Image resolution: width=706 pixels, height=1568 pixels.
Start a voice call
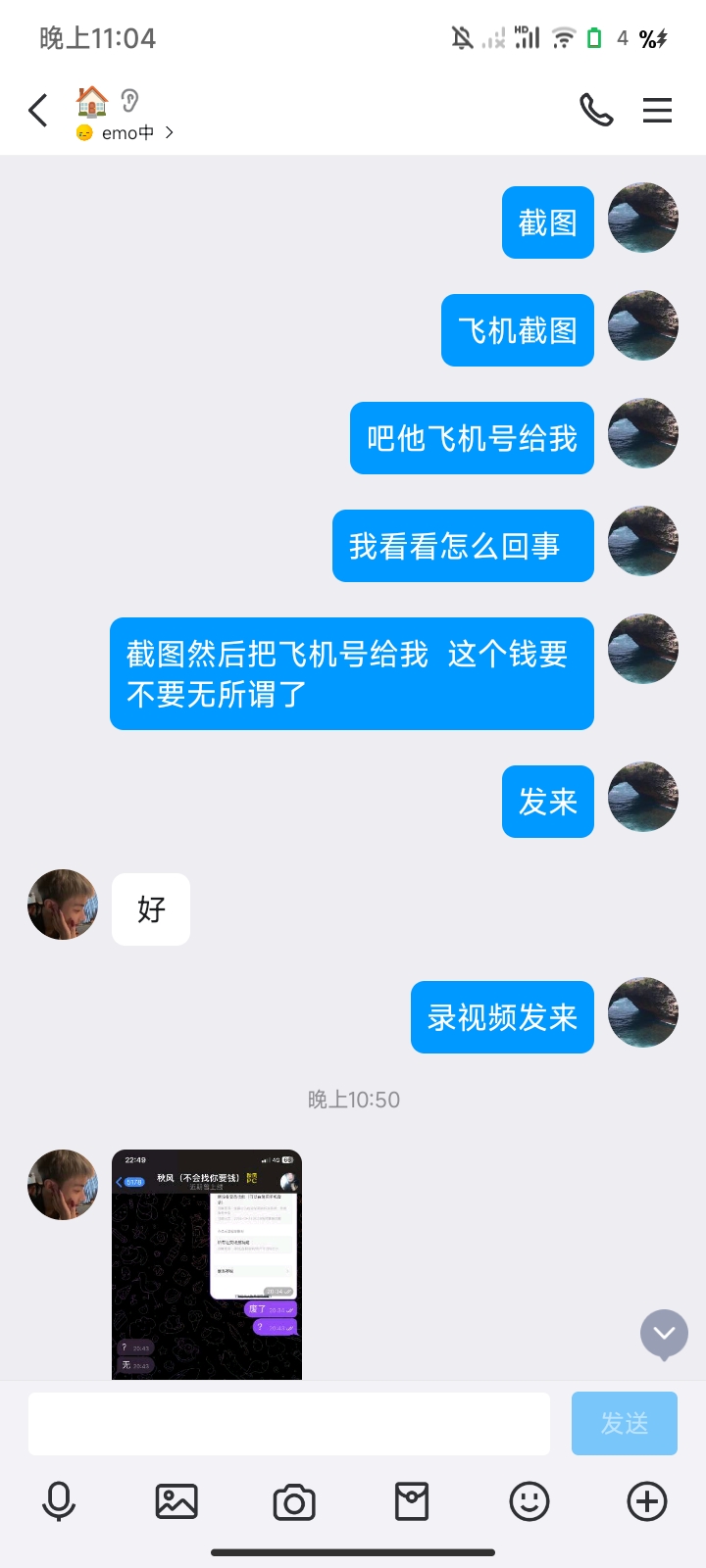pos(596,111)
